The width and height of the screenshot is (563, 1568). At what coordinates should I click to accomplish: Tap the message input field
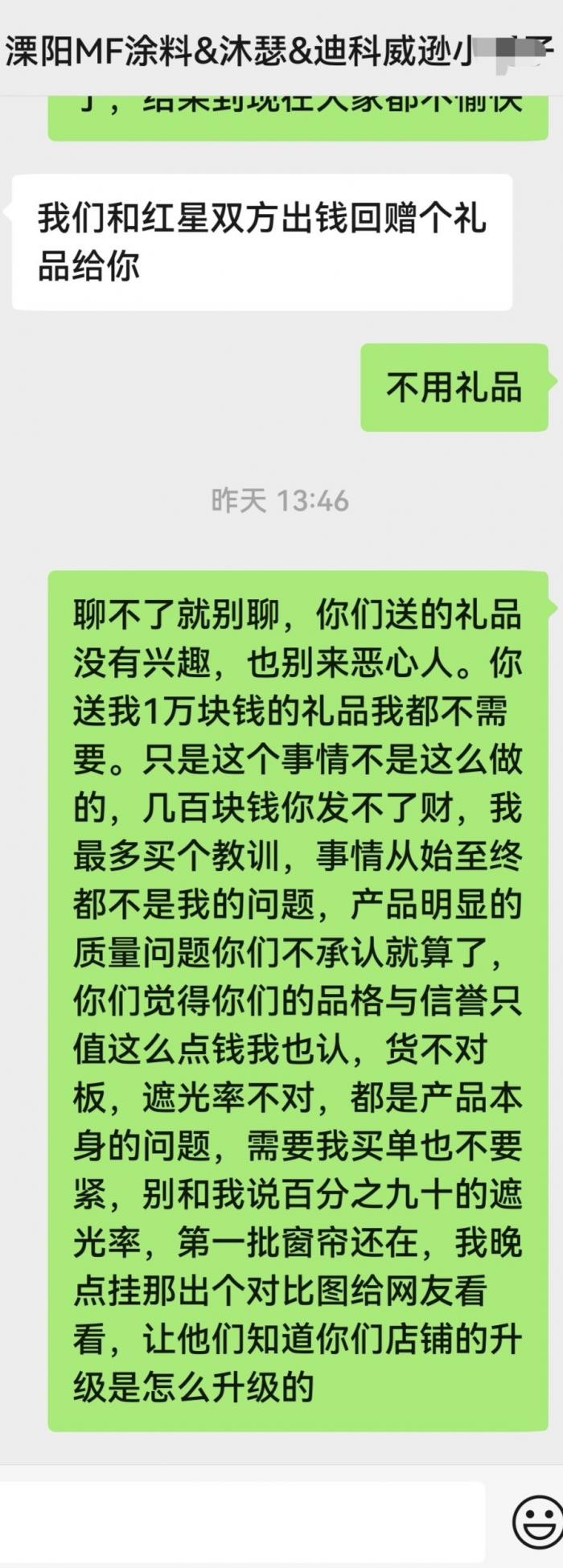click(x=241, y=1521)
